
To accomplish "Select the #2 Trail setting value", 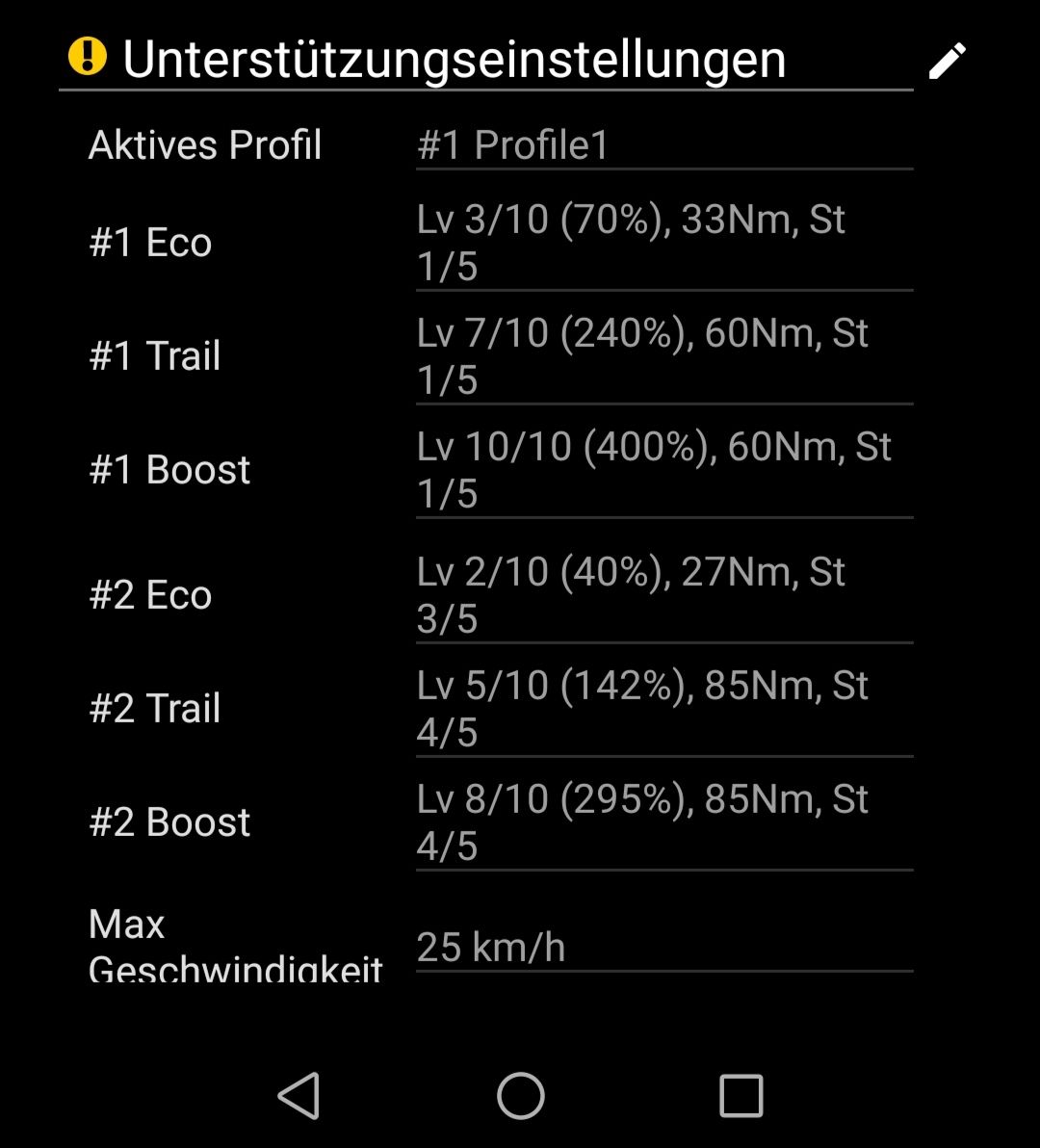I will click(x=663, y=709).
